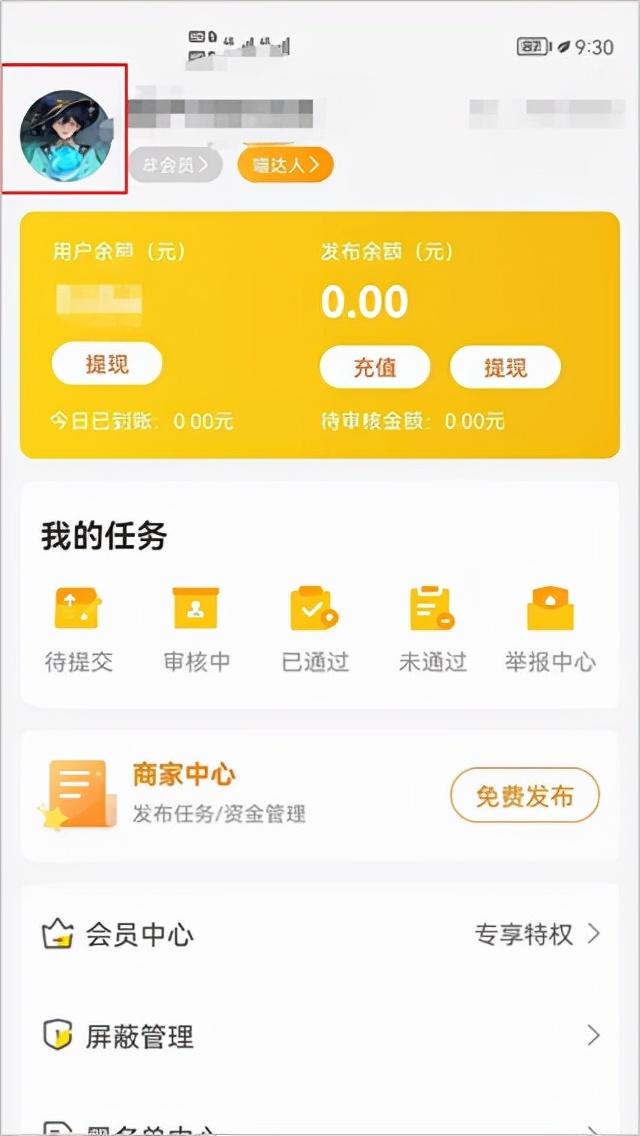Screen dimensions: 640x1136
Task: Open 会员中心 row
Action: pos(320,935)
